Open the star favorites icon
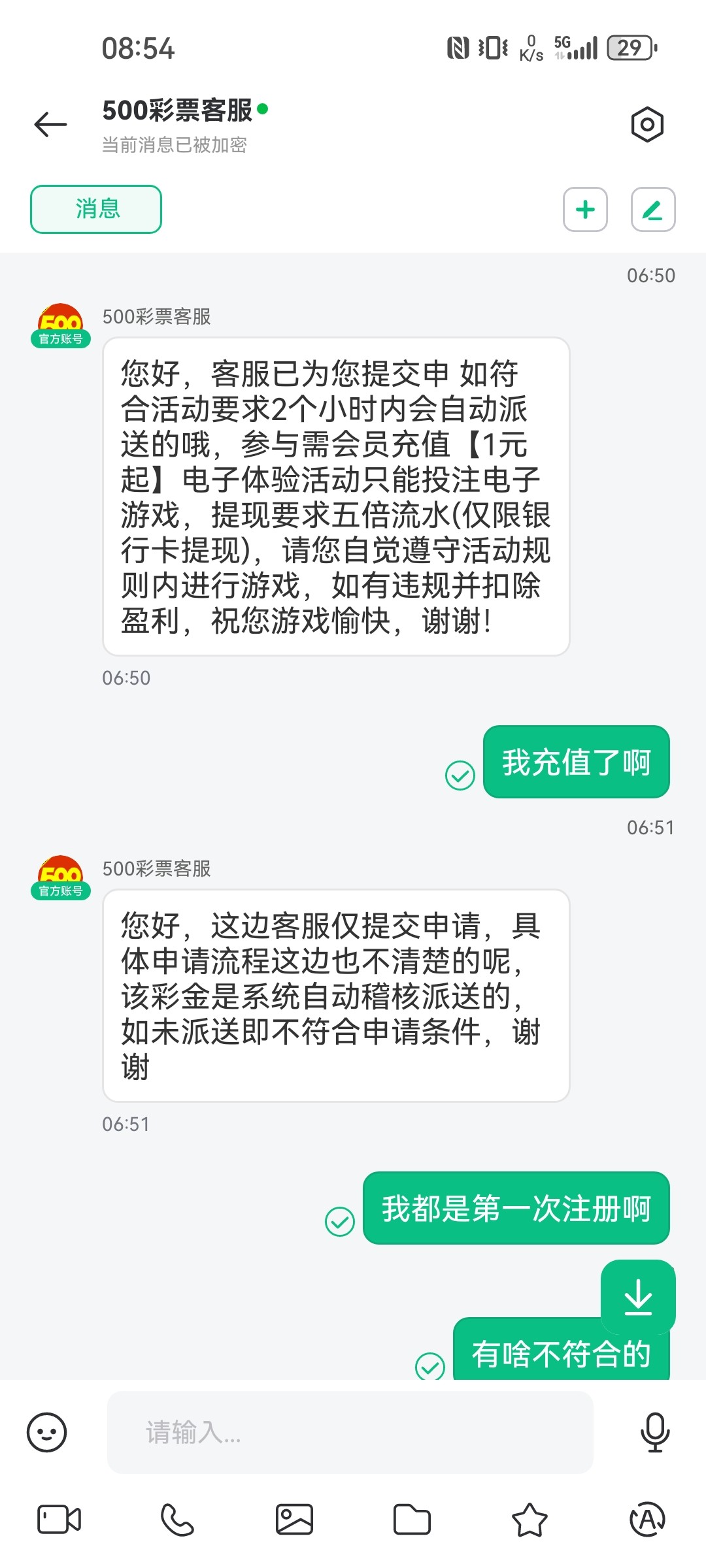 click(x=529, y=1520)
